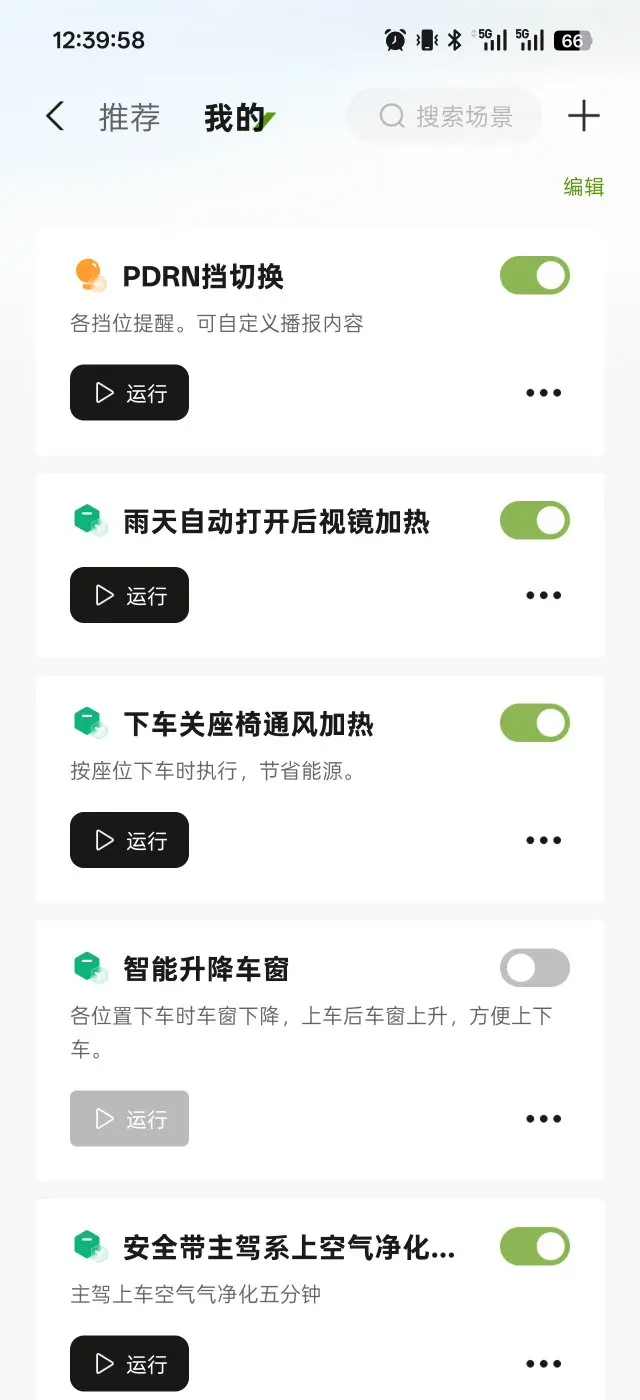640x1400 pixels.
Task: Enable the 智能升降车窗 switch
Action: tap(535, 968)
